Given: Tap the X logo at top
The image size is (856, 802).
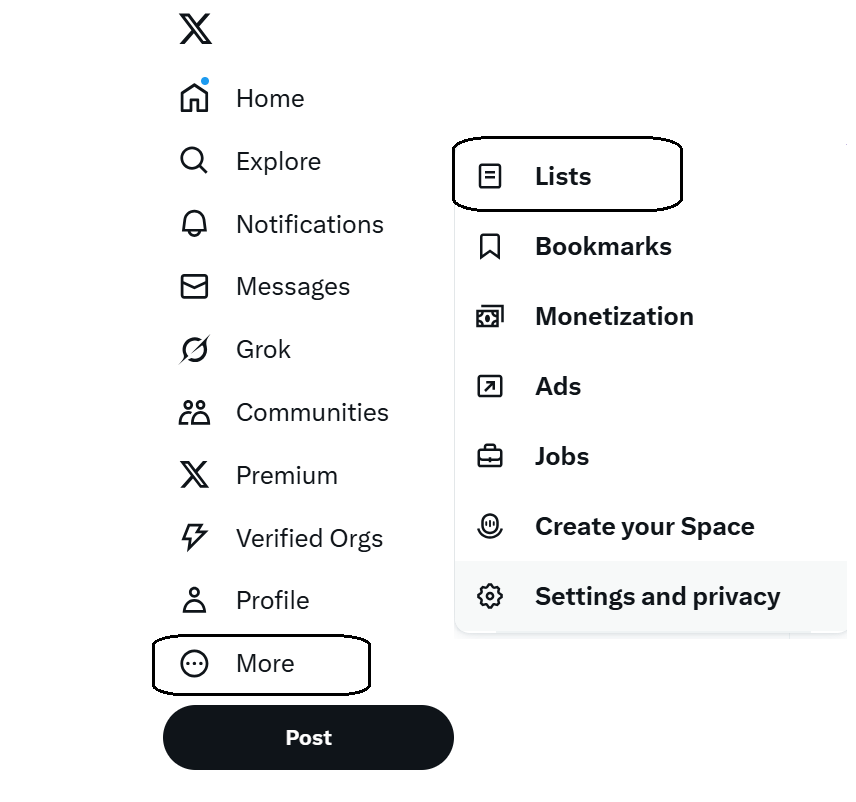Looking at the screenshot, I should [x=196, y=30].
